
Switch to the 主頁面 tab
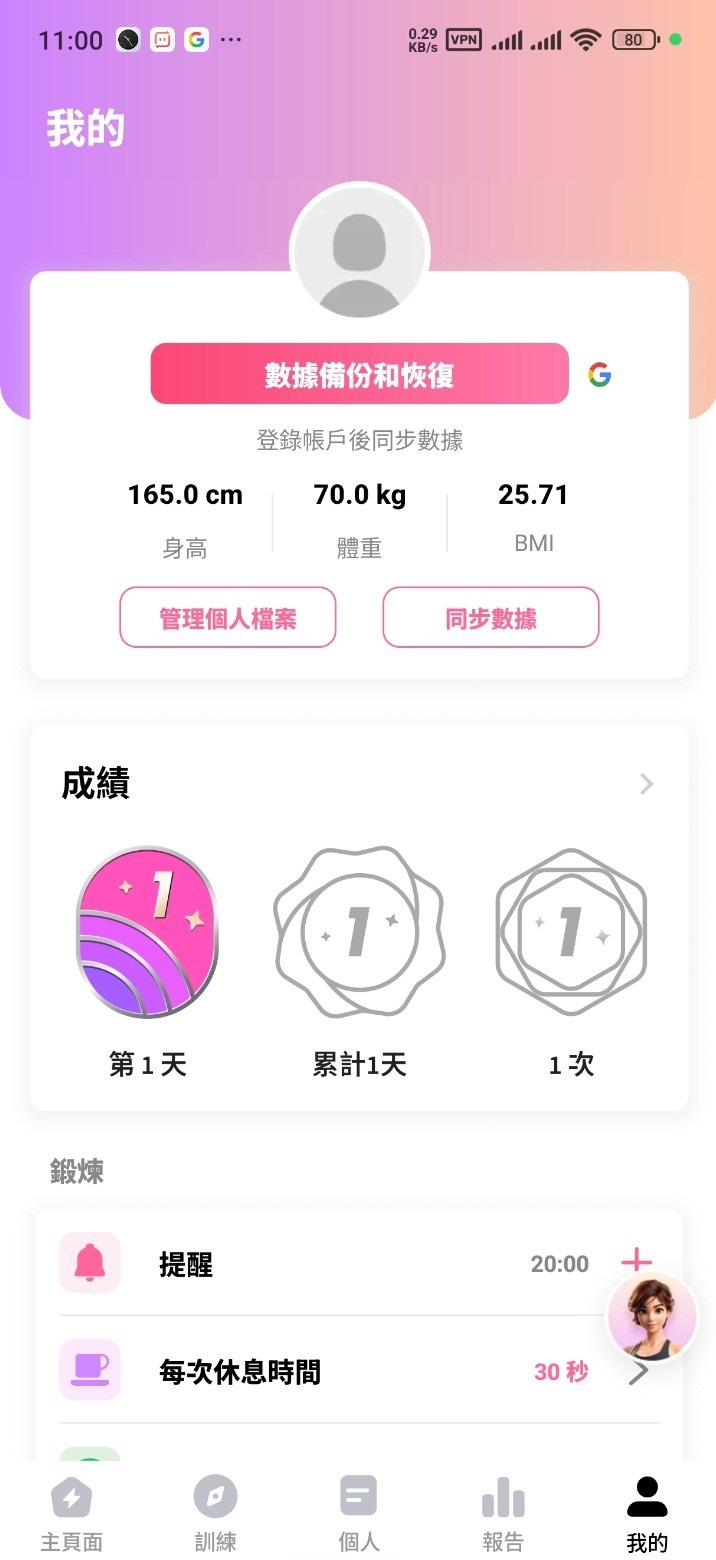pyautogui.click(x=71, y=1514)
